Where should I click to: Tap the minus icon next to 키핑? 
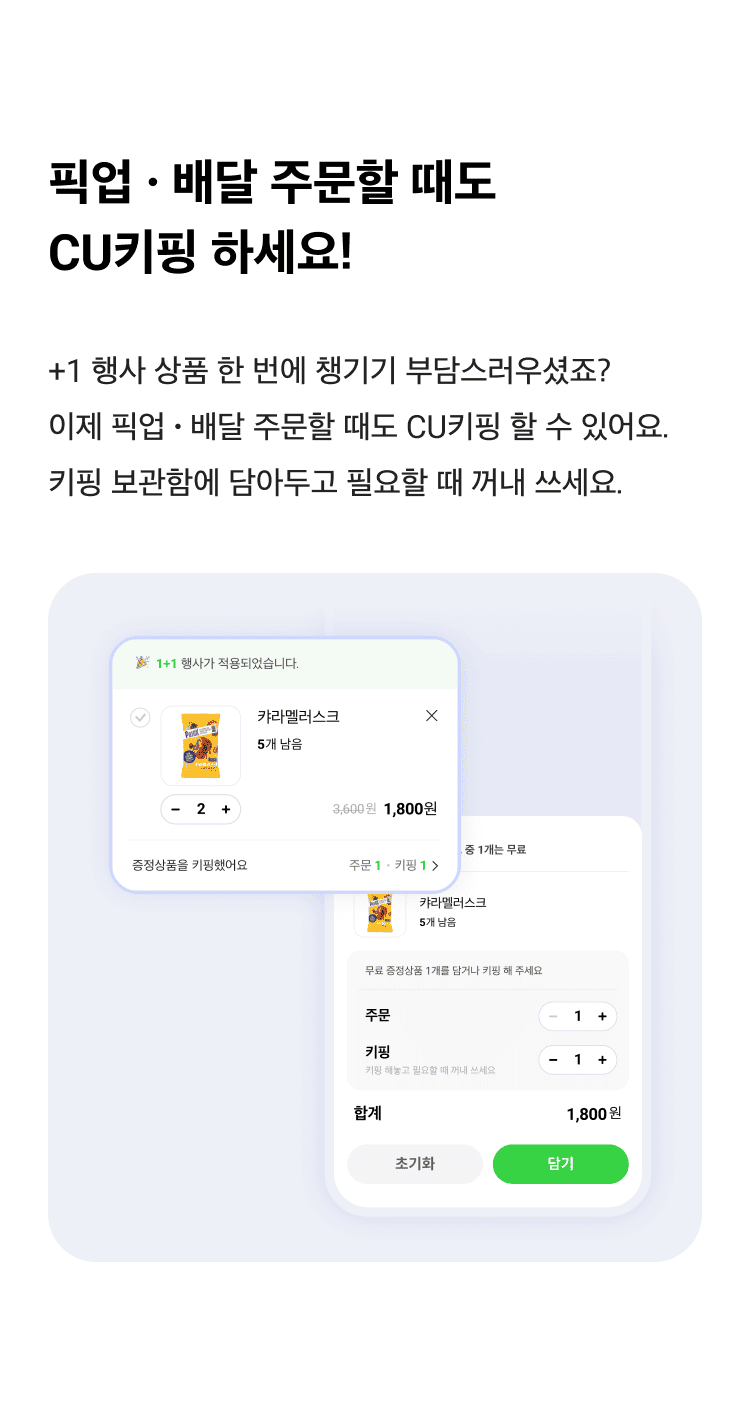pos(555,1059)
